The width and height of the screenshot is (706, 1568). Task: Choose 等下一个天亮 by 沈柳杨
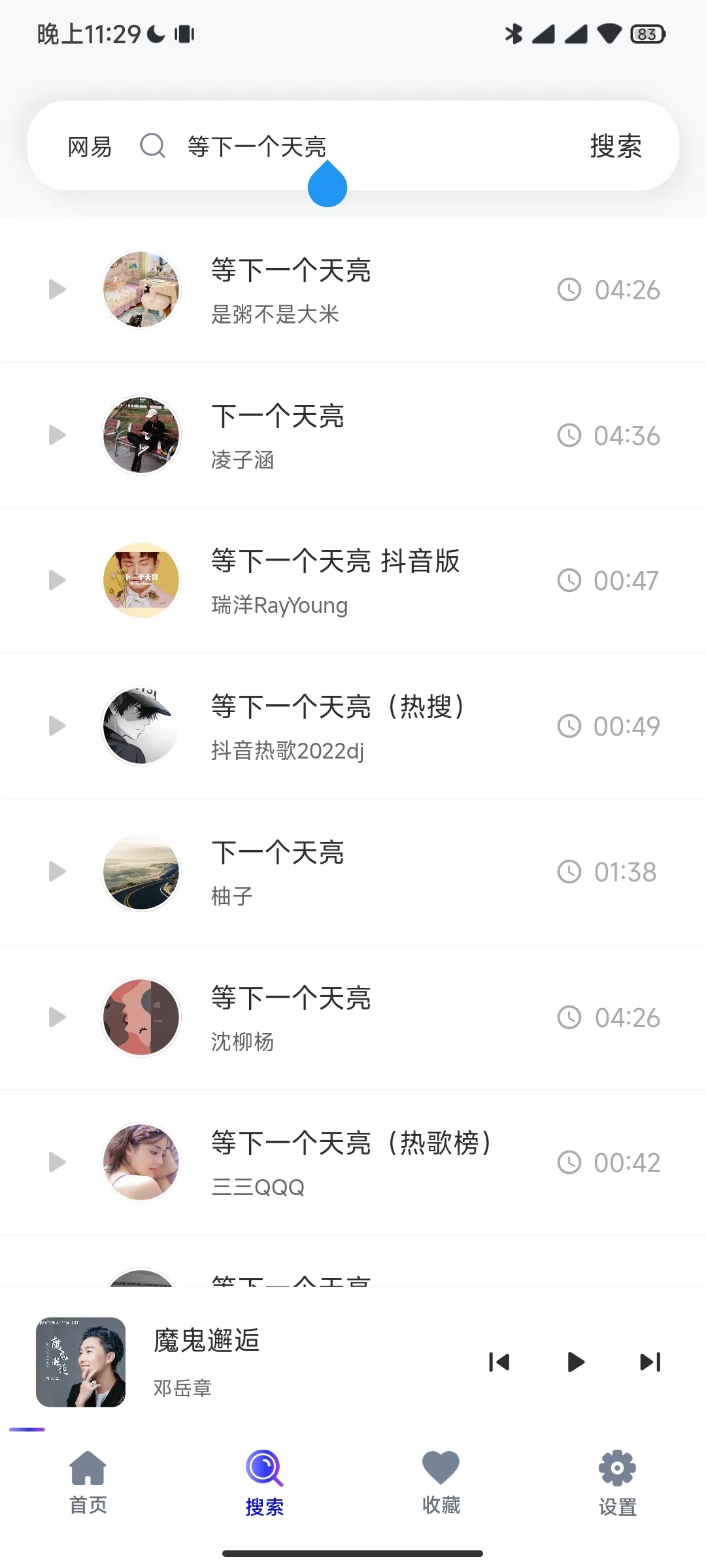point(353,1017)
